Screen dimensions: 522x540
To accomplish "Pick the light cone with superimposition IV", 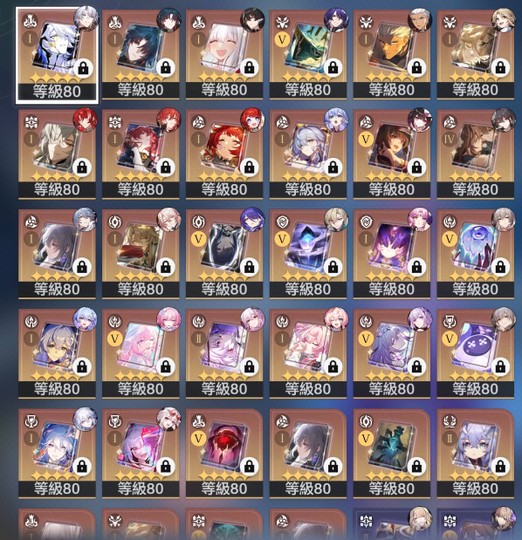I will tap(475, 154).
